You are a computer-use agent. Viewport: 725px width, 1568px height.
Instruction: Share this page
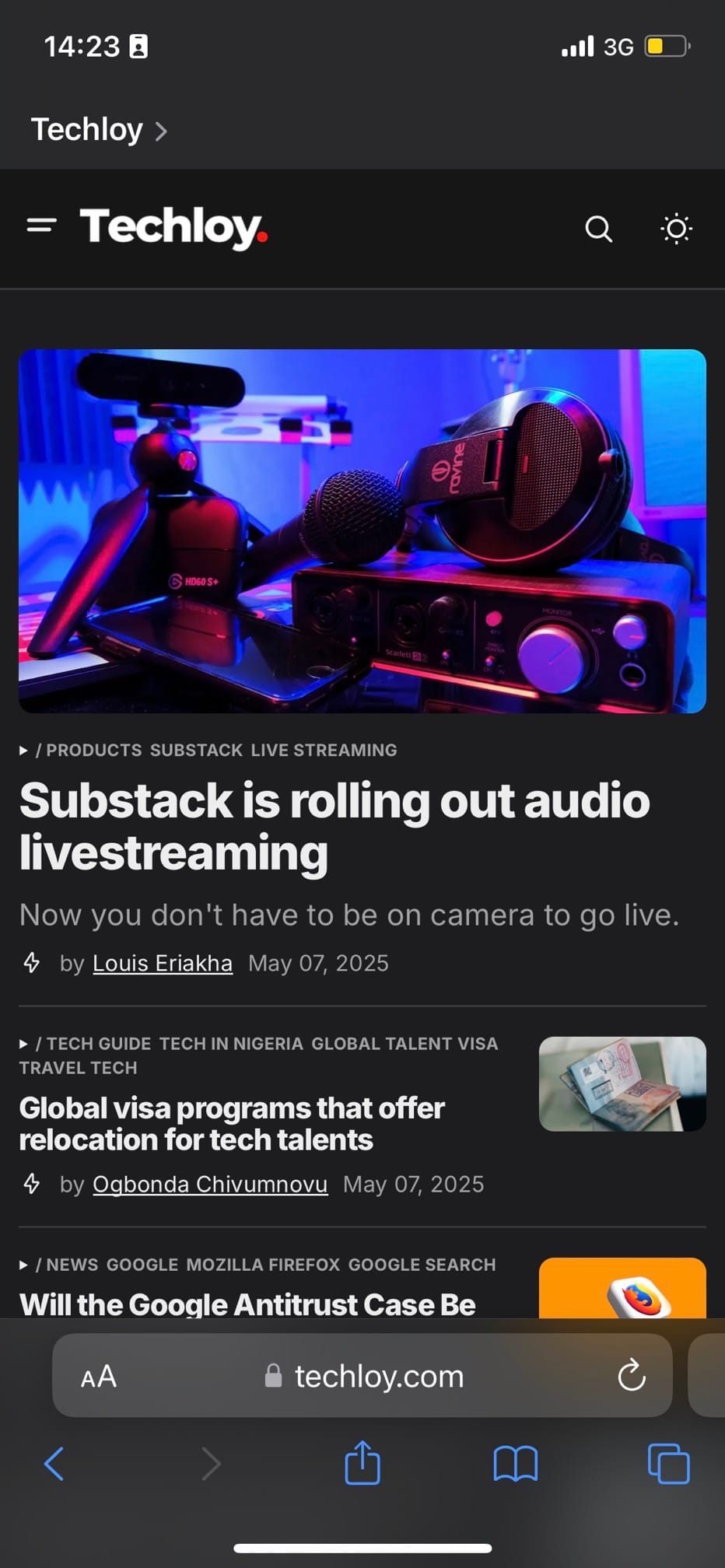(x=362, y=1464)
